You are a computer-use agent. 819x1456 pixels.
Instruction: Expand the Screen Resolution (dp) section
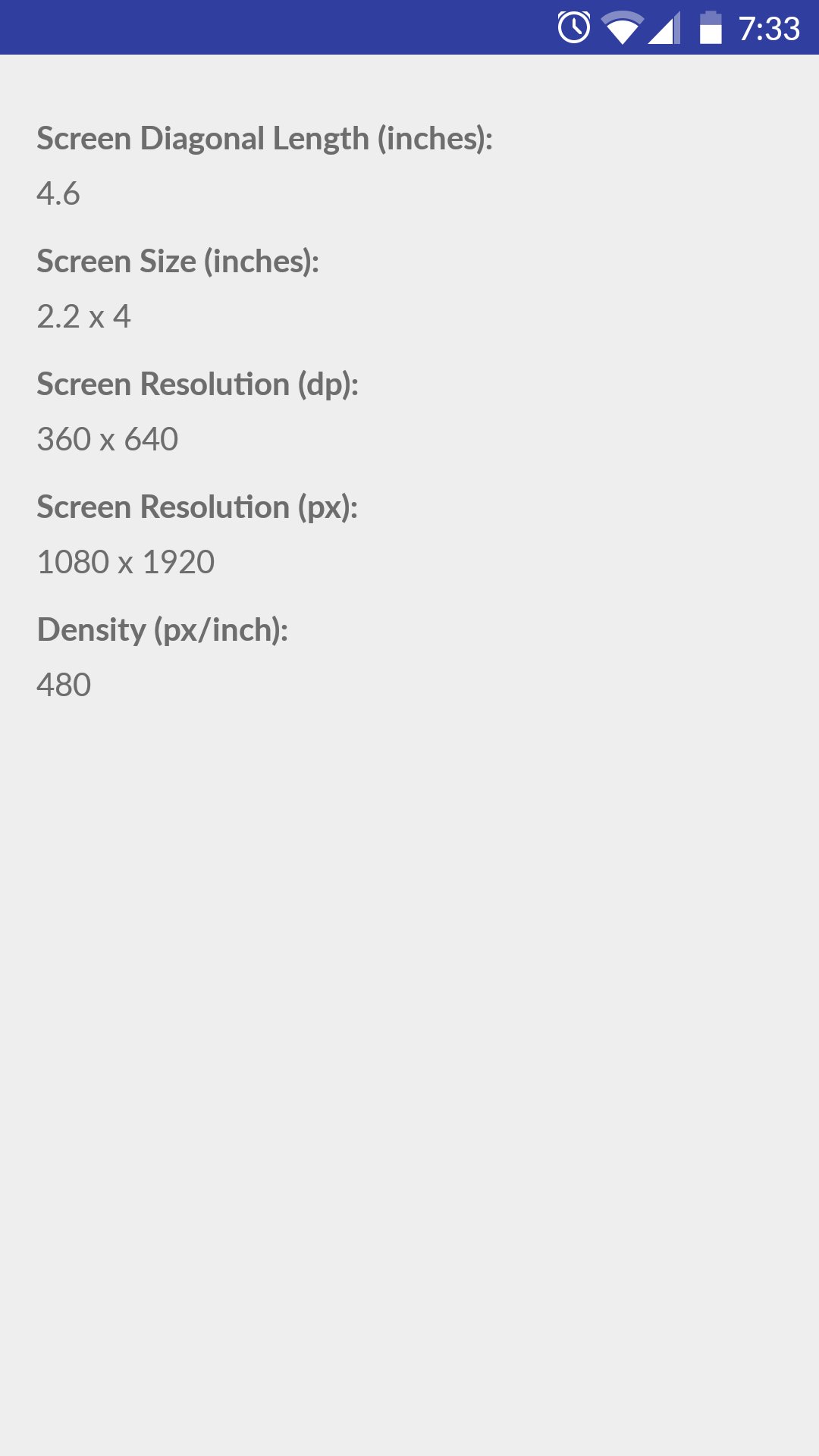click(x=197, y=384)
